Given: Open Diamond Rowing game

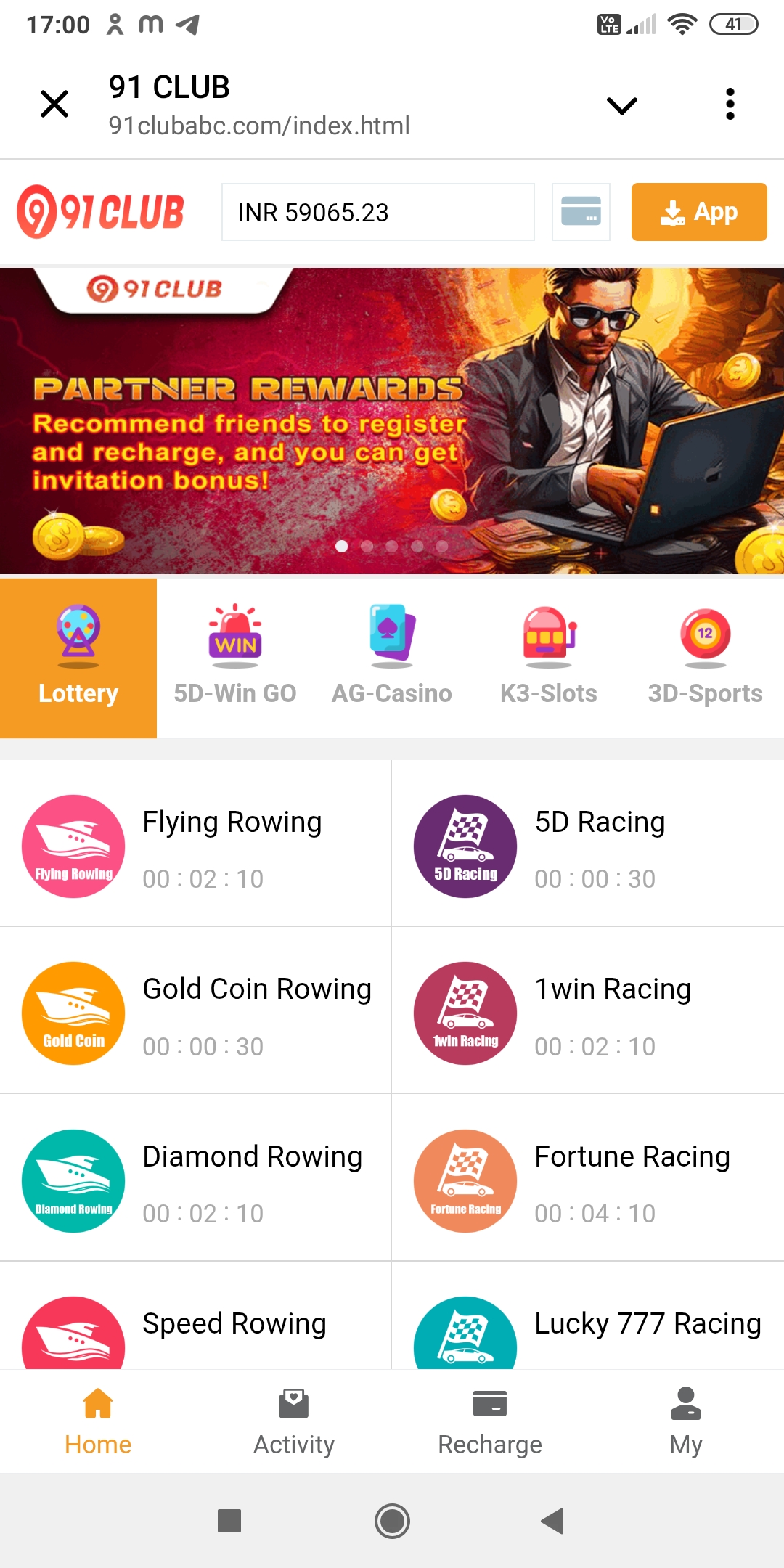Looking at the screenshot, I should point(195,1179).
